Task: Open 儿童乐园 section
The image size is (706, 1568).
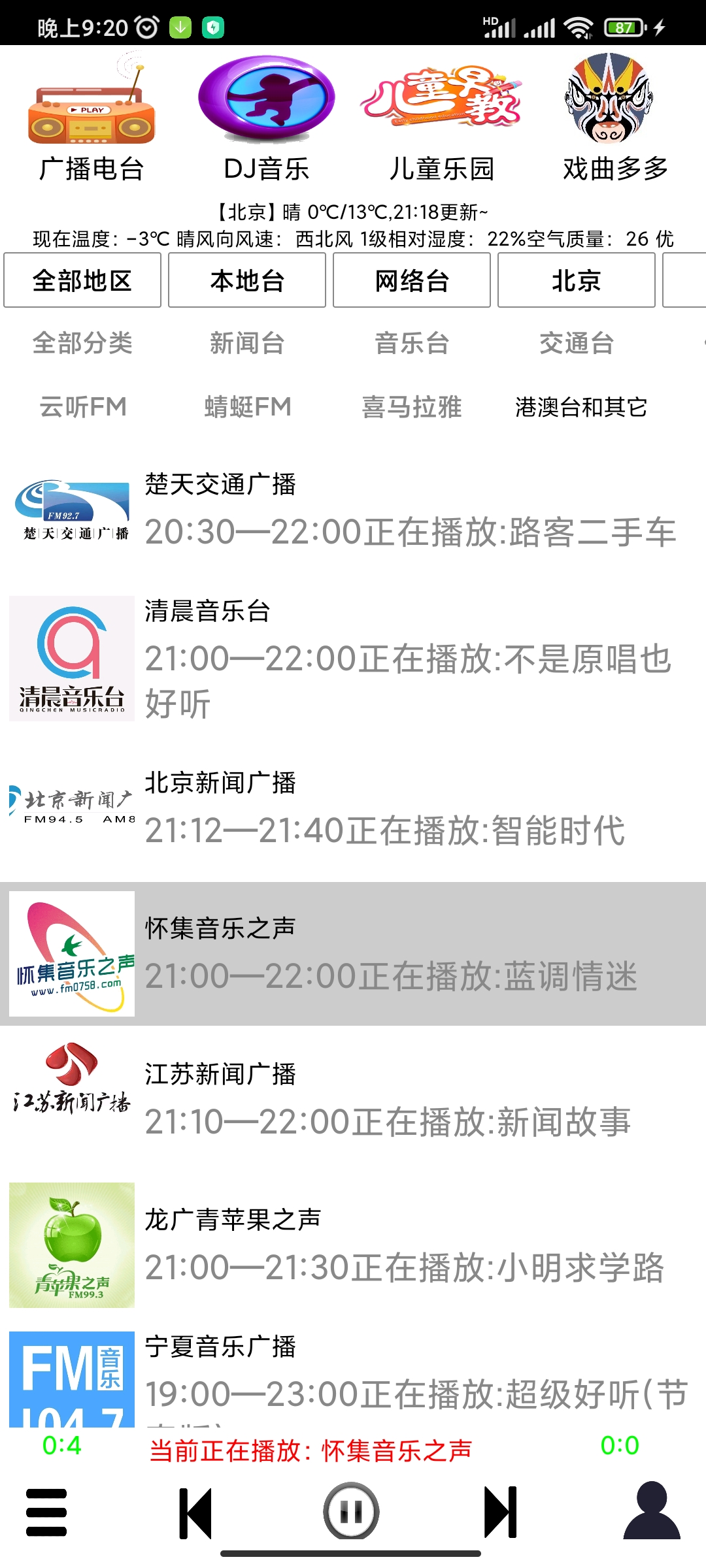Action: click(x=441, y=118)
